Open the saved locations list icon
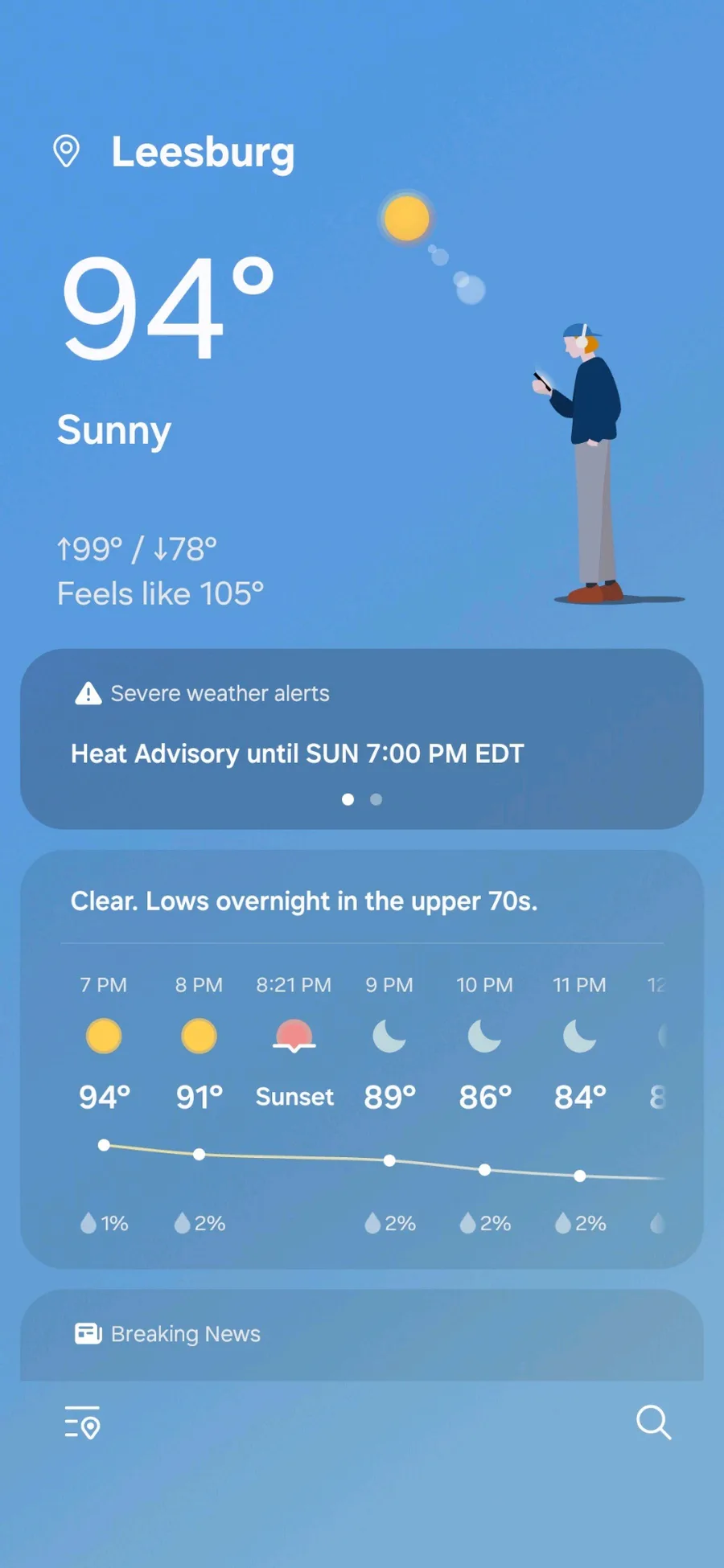Viewport: 724px width, 1568px height. pos(82,1422)
